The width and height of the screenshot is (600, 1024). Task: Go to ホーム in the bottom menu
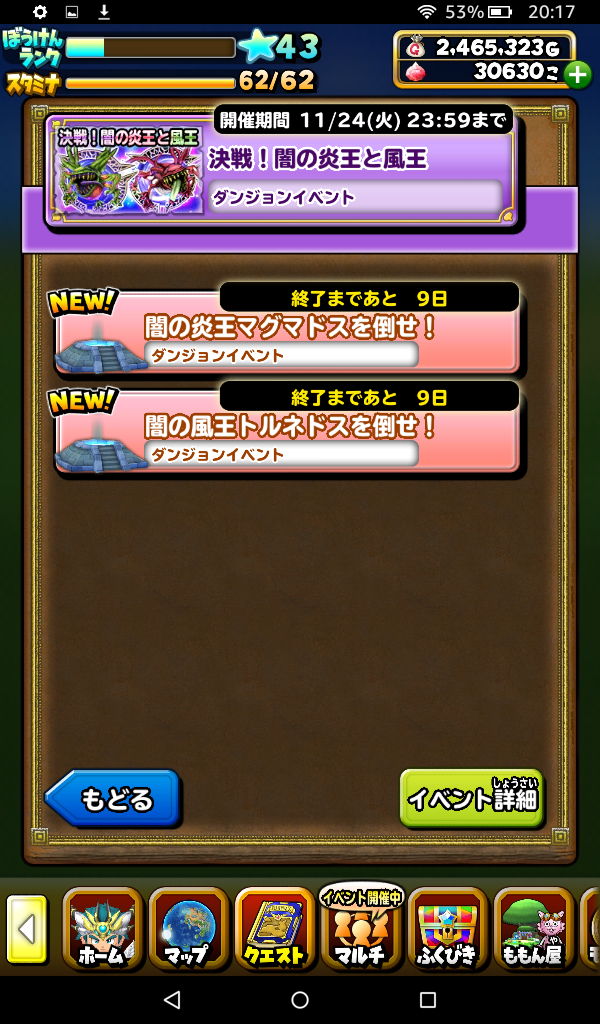[103, 928]
